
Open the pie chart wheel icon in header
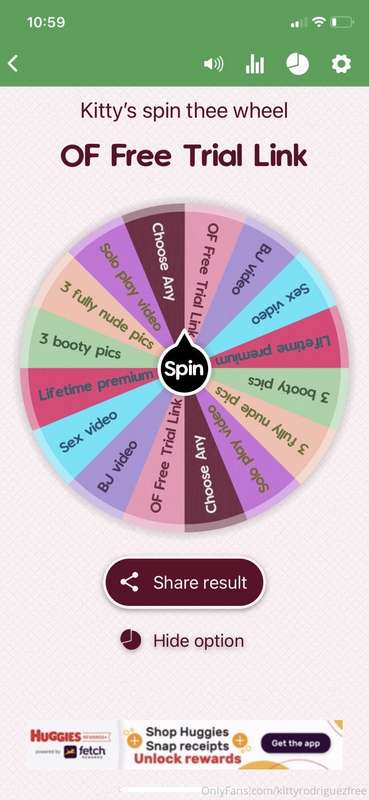(298, 64)
